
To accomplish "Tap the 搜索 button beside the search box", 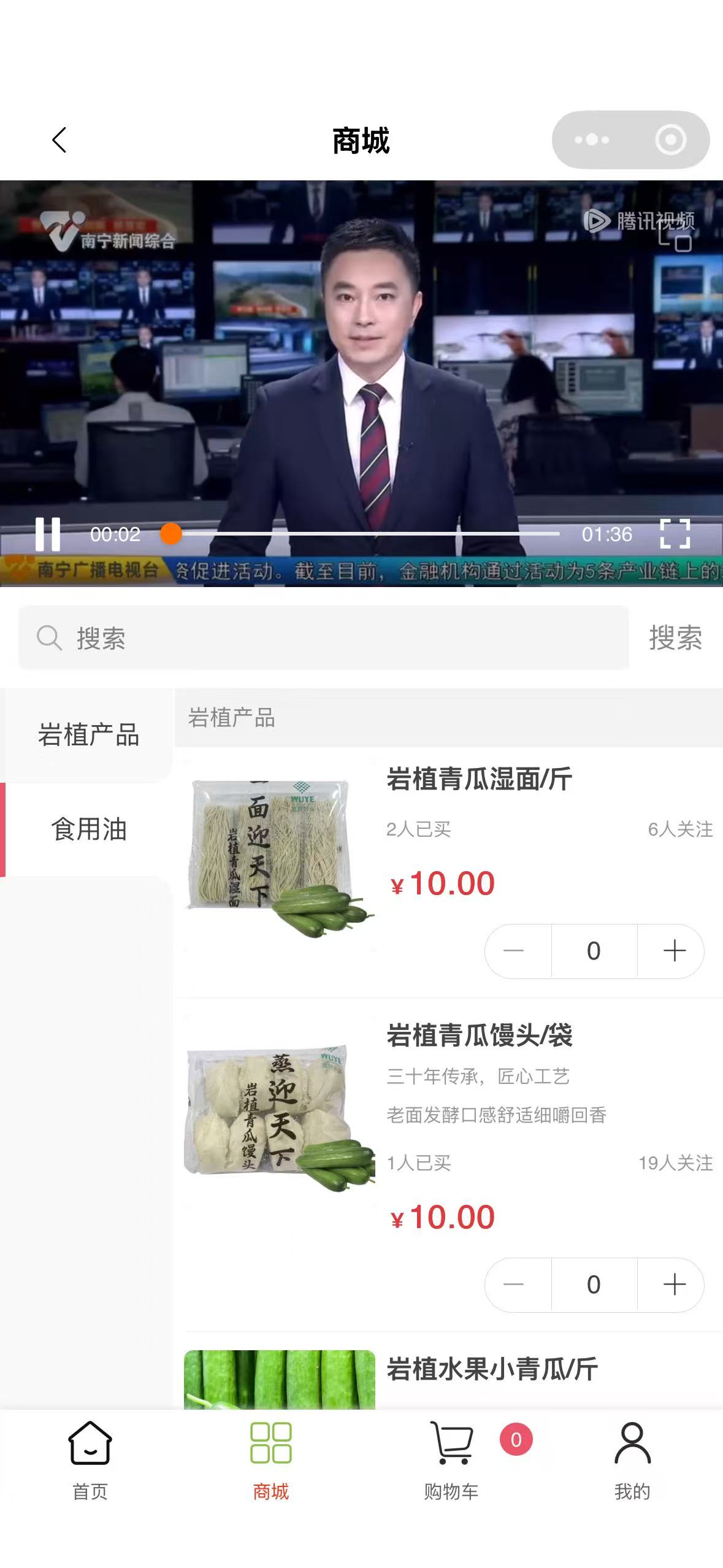I will [x=675, y=638].
